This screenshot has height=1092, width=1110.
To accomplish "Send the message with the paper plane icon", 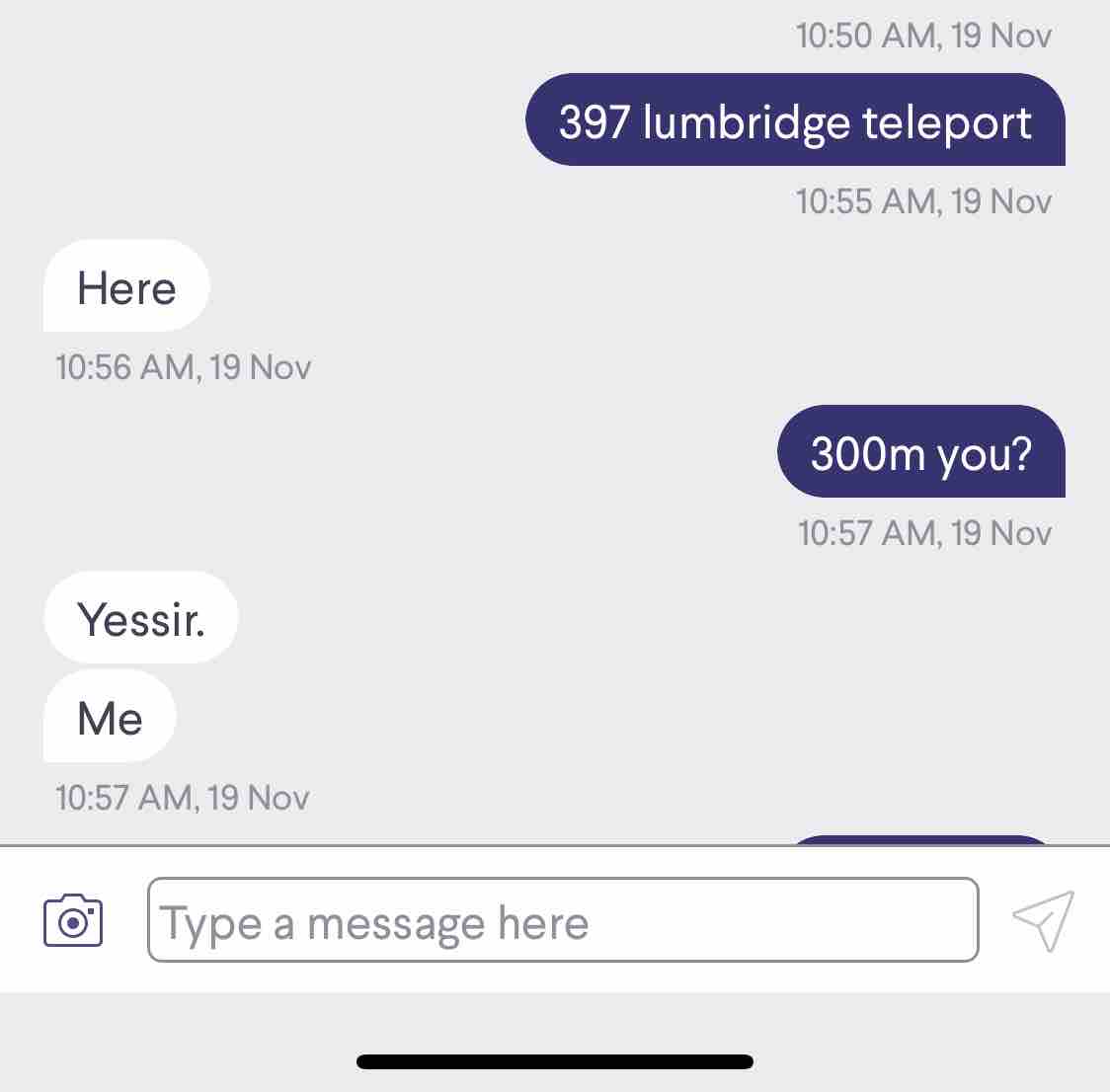I will click(1043, 920).
